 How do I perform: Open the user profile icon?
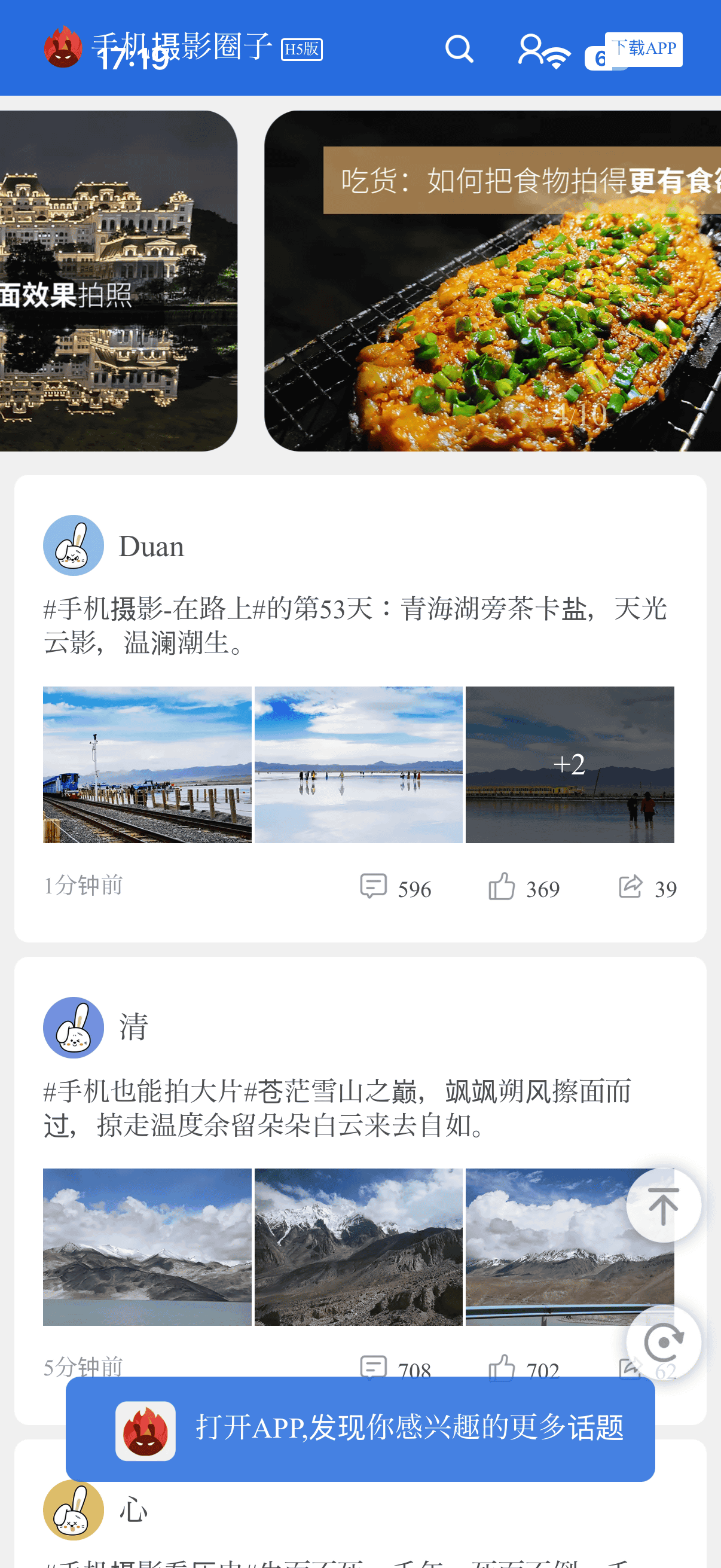click(x=530, y=49)
